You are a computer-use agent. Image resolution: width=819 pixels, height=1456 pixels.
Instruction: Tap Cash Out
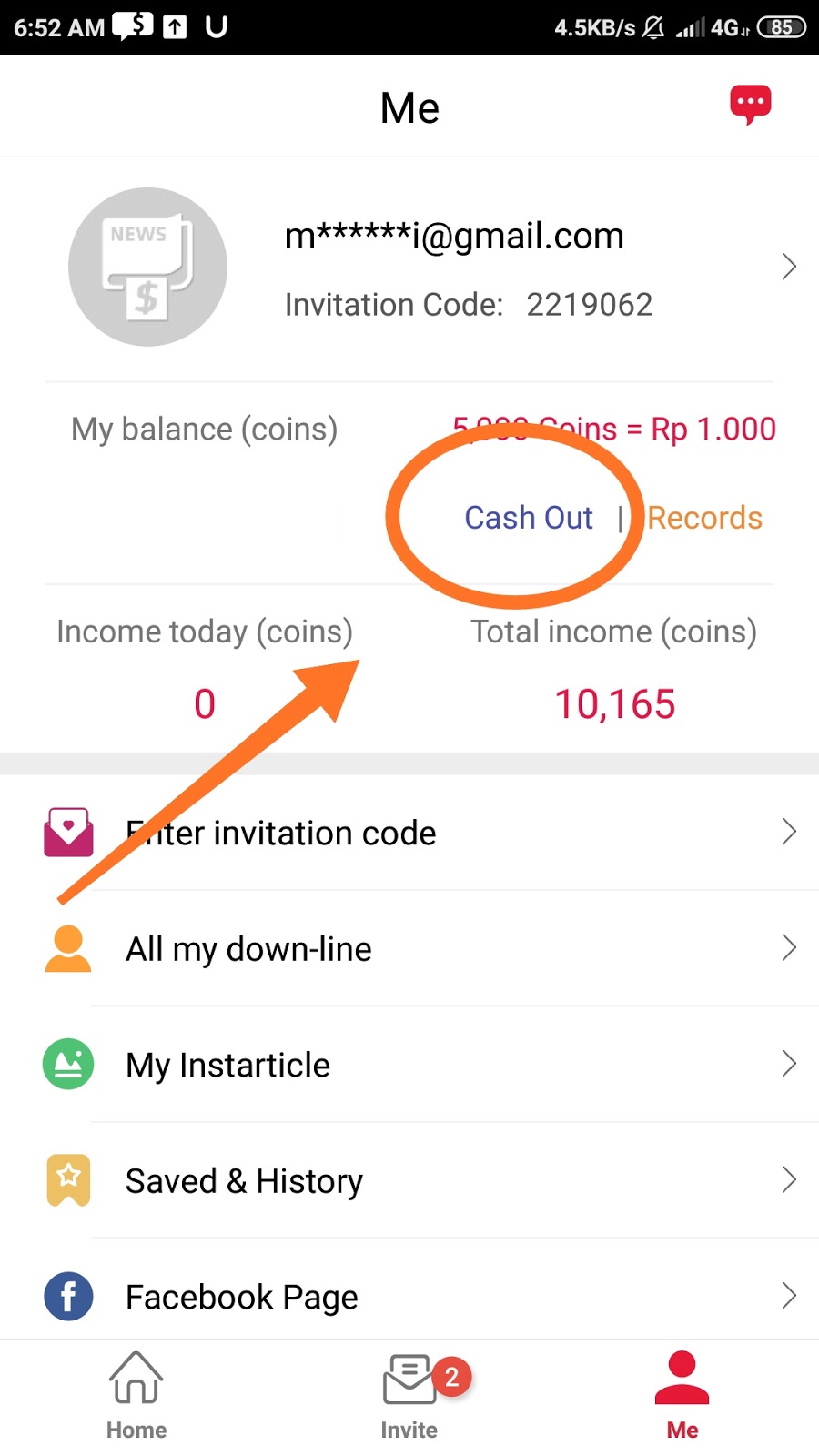529,518
